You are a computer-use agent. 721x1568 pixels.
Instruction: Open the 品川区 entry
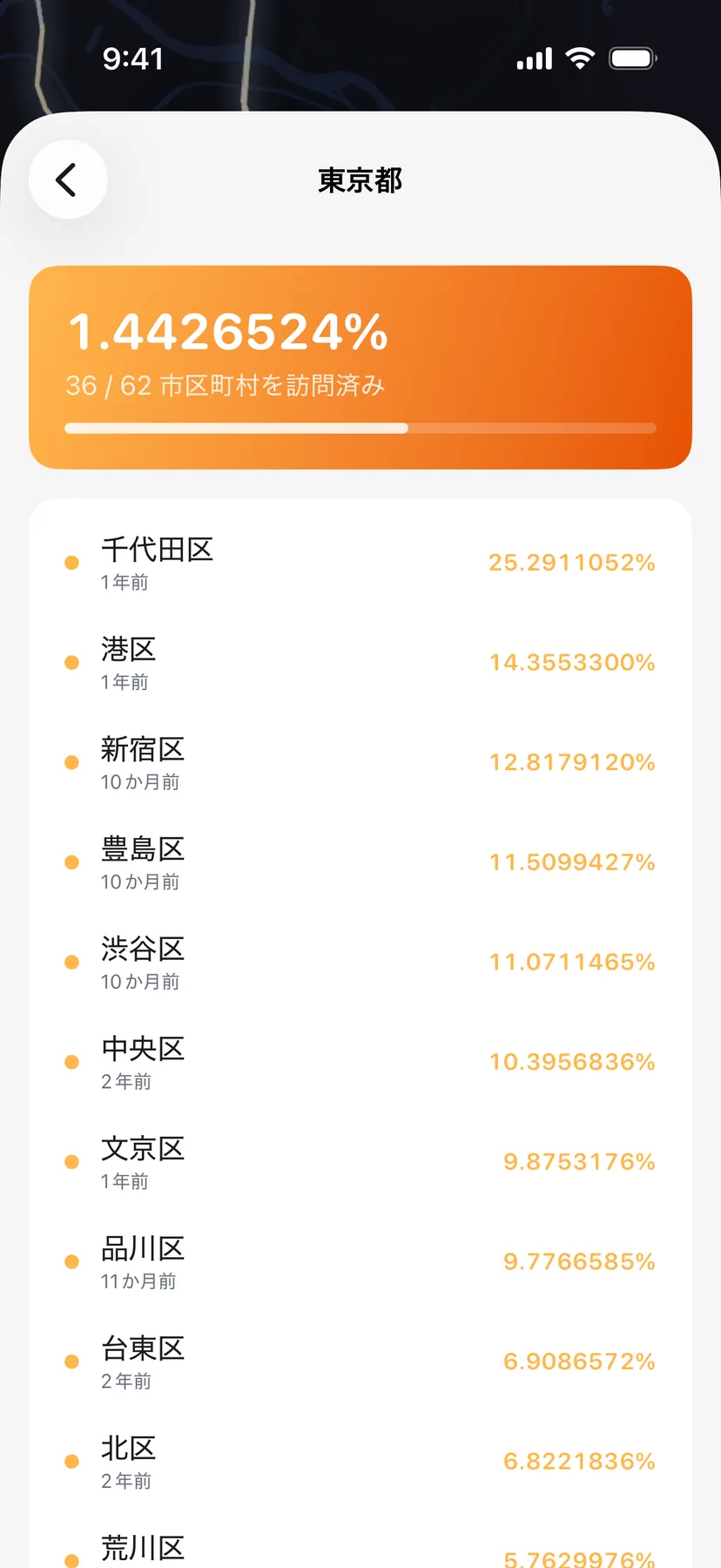[360, 1262]
